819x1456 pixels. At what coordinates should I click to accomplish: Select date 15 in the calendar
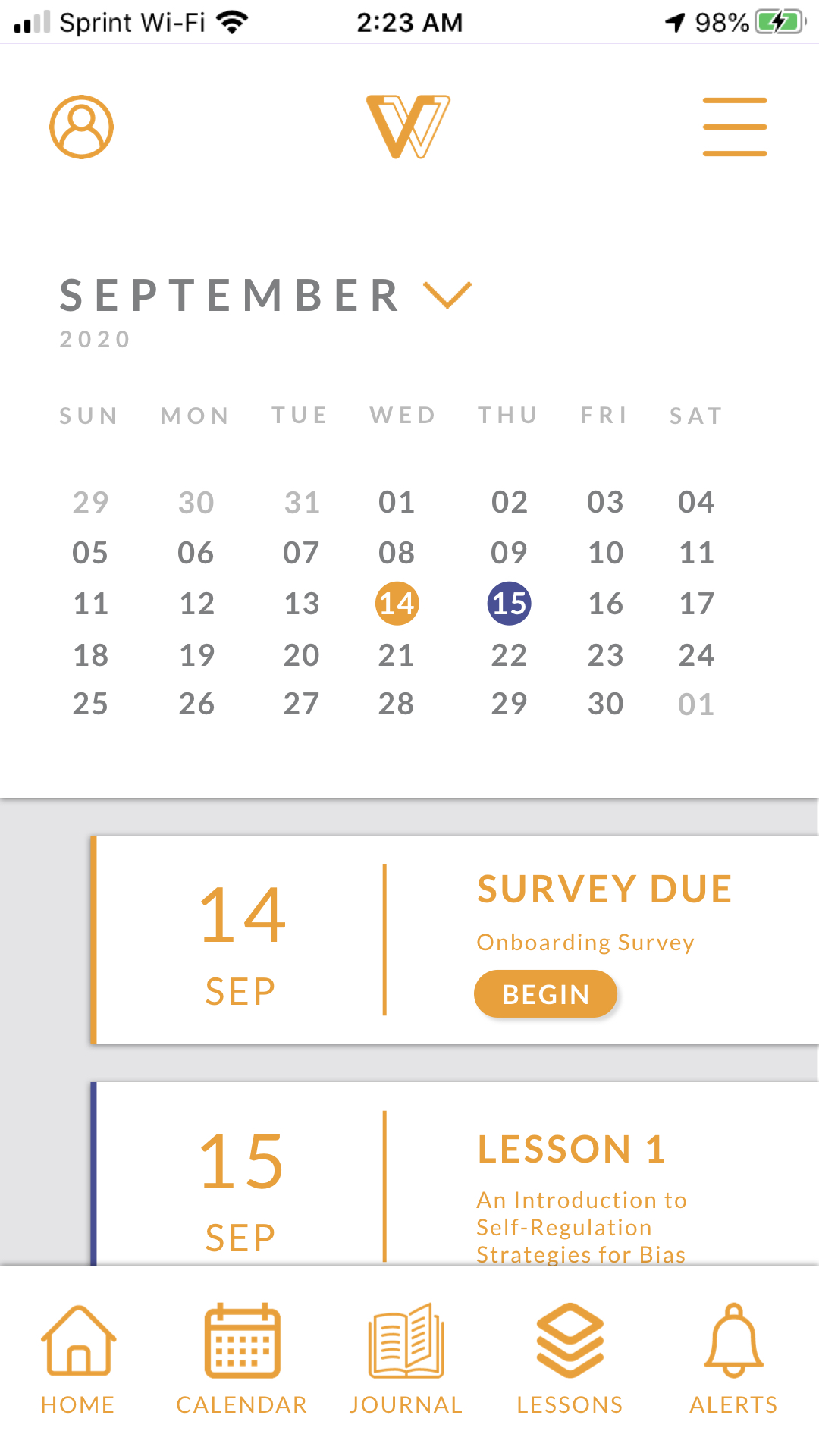click(x=509, y=604)
